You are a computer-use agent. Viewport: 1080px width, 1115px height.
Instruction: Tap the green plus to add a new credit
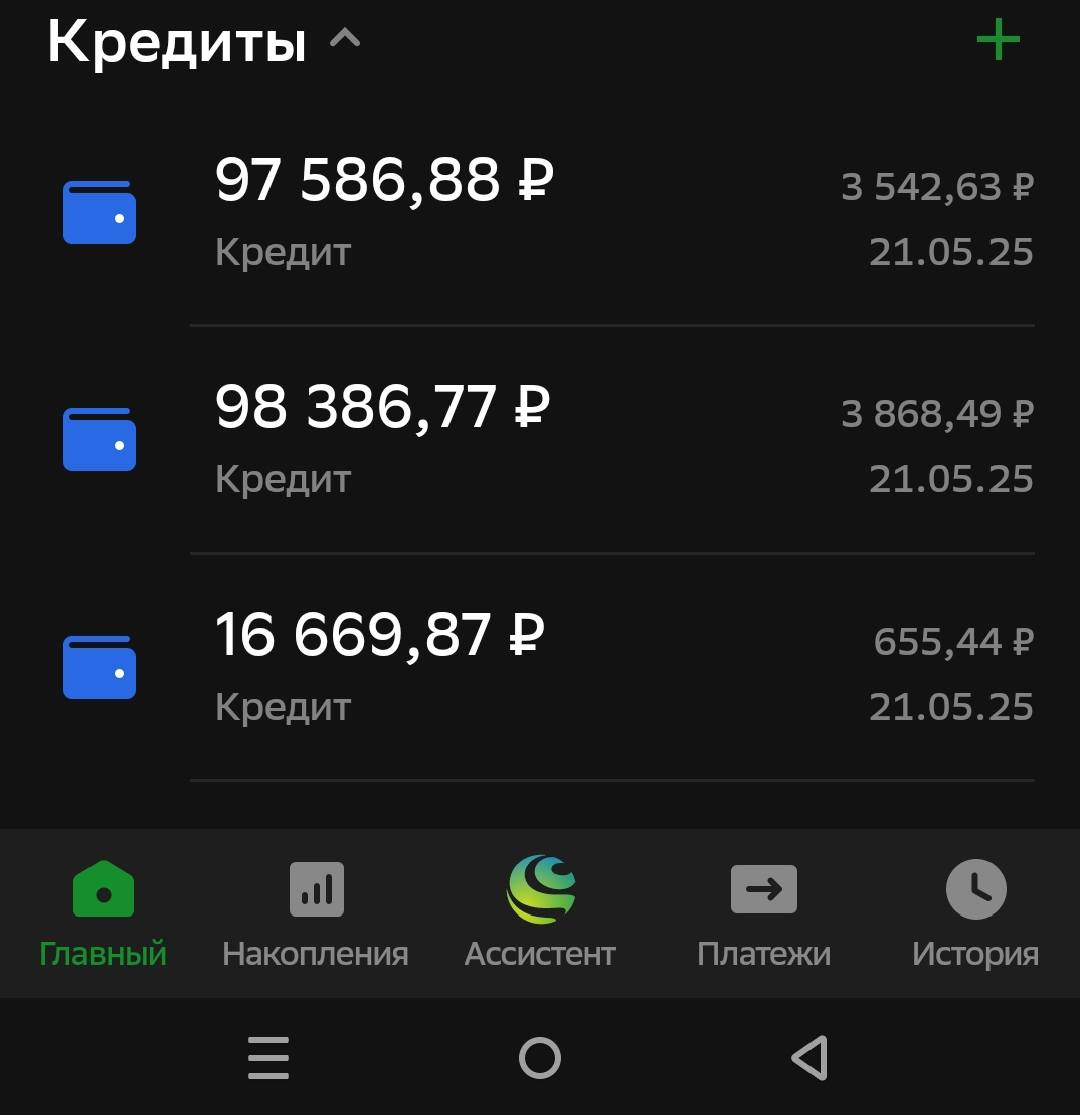coord(997,42)
